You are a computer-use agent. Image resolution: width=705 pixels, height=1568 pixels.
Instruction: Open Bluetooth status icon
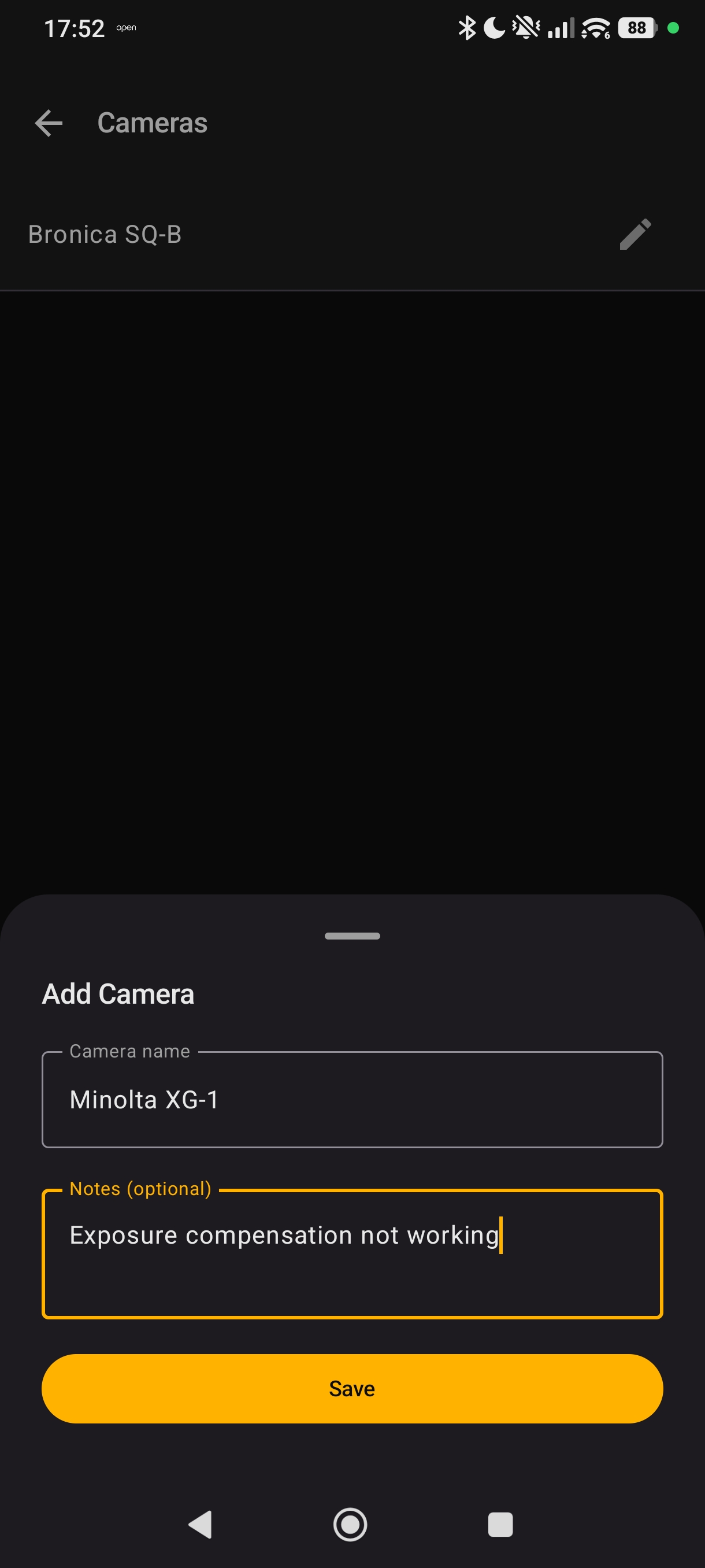point(467,27)
